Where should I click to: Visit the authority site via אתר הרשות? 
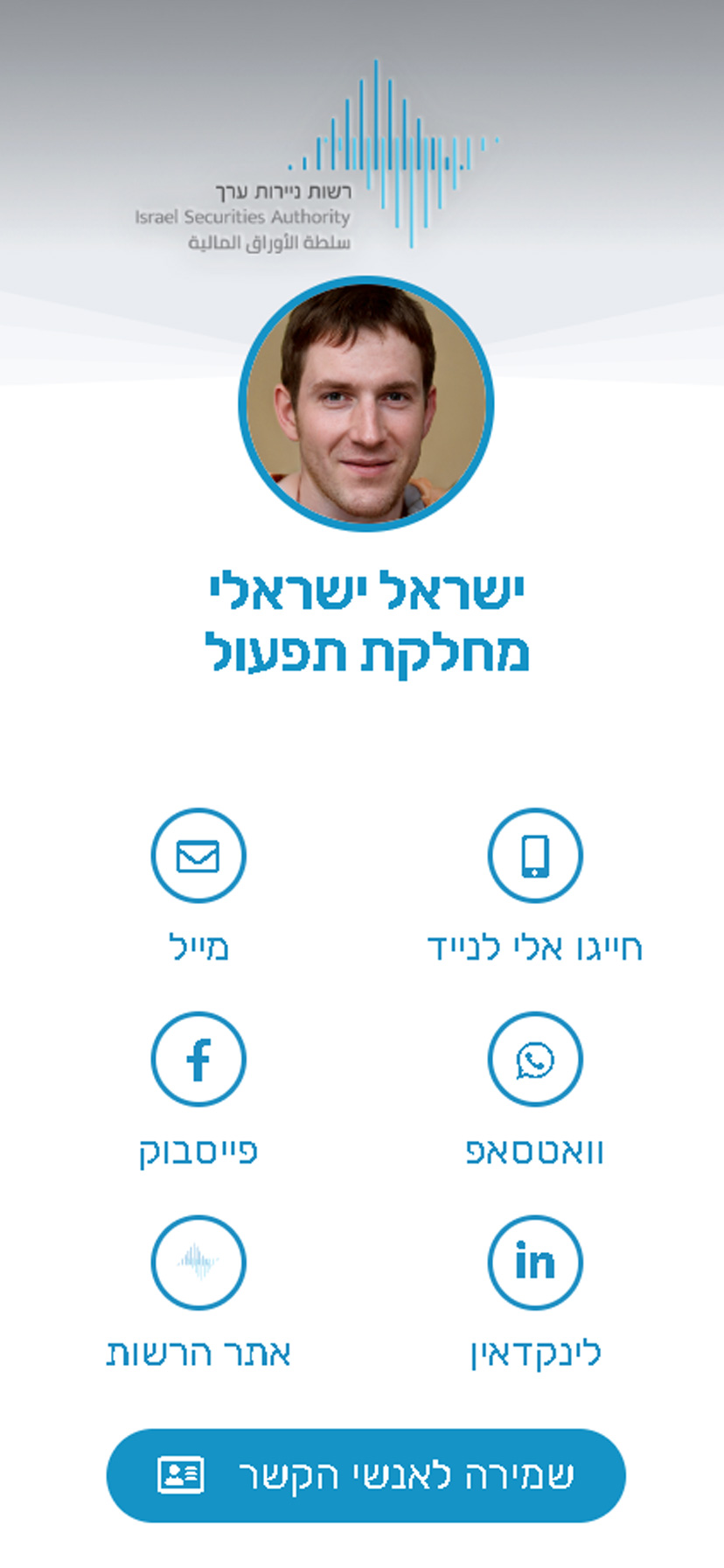198,1263
